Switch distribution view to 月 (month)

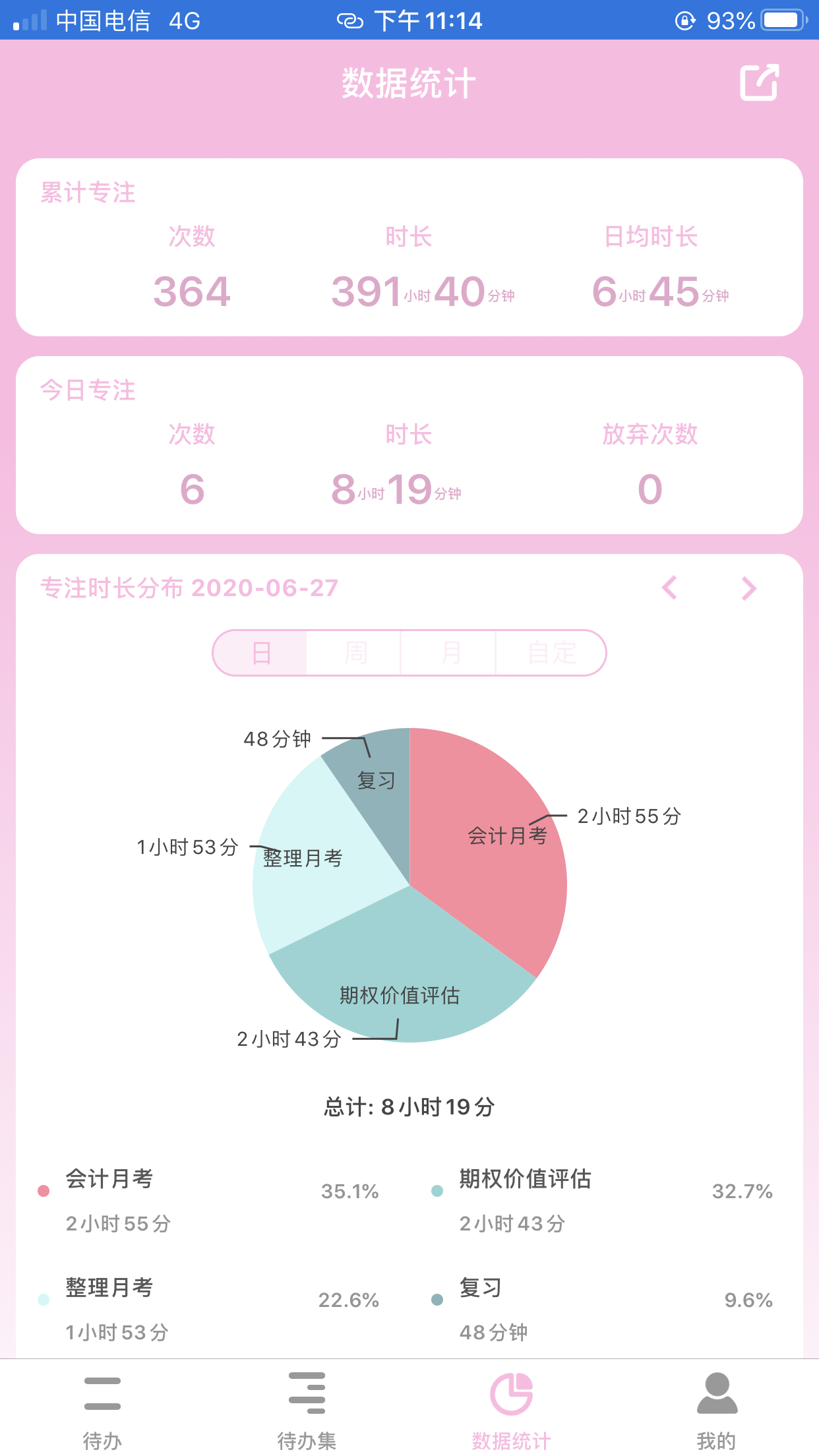coord(450,653)
